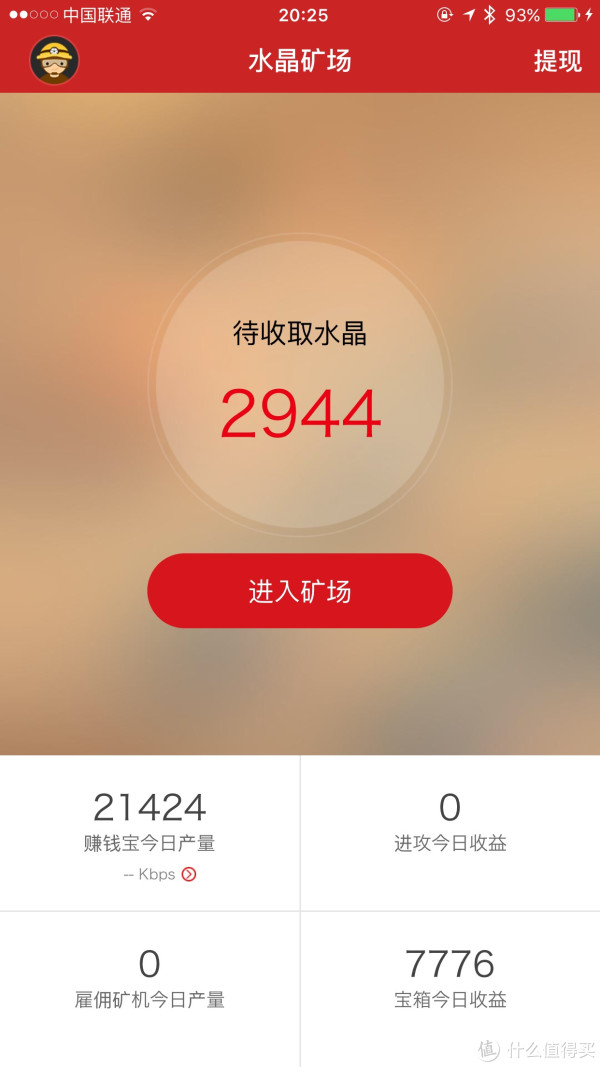The height and width of the screenshot is (1067, 600).
Task: Tap the 提现 withdraw button
Action: pyautogui.click(x=557, y=61)
